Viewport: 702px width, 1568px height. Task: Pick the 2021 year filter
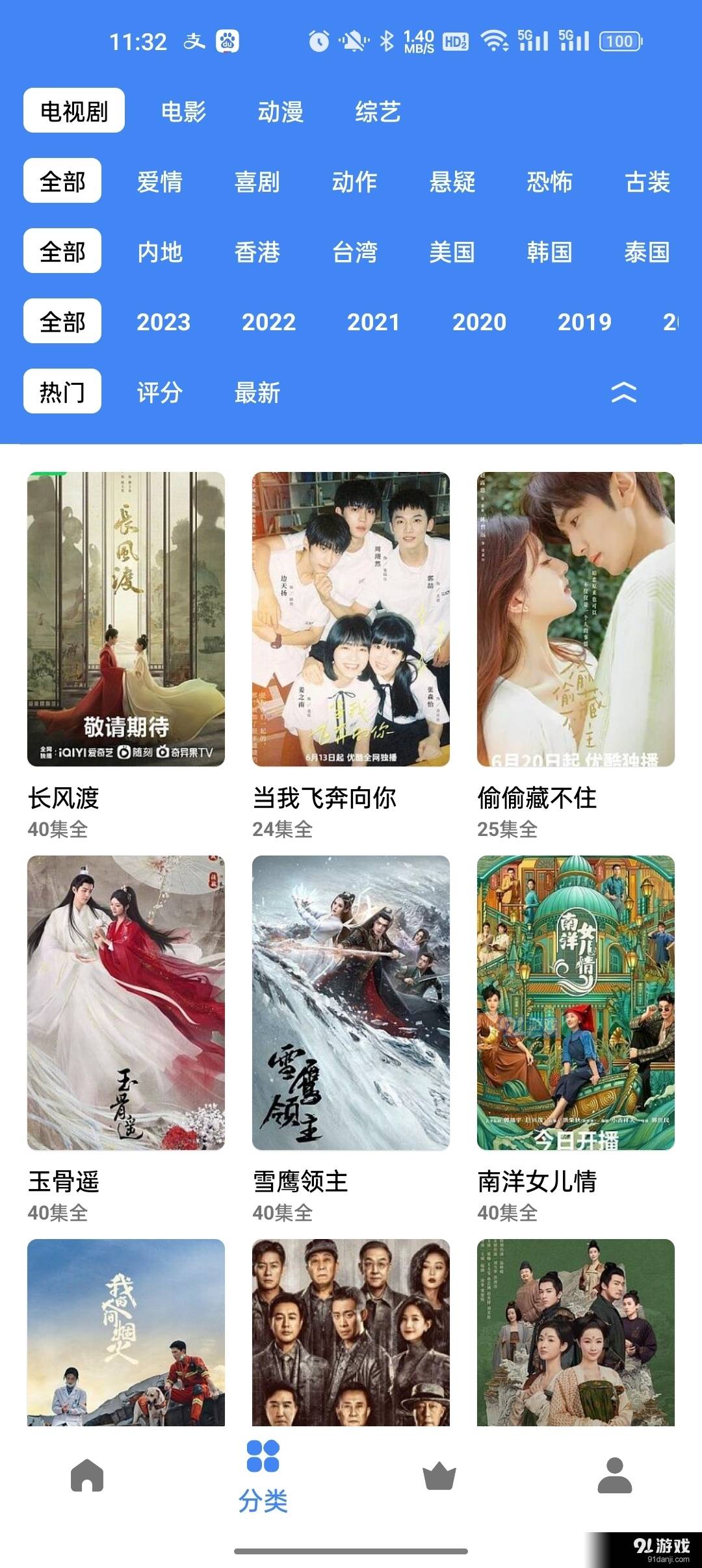coord(373,322)
